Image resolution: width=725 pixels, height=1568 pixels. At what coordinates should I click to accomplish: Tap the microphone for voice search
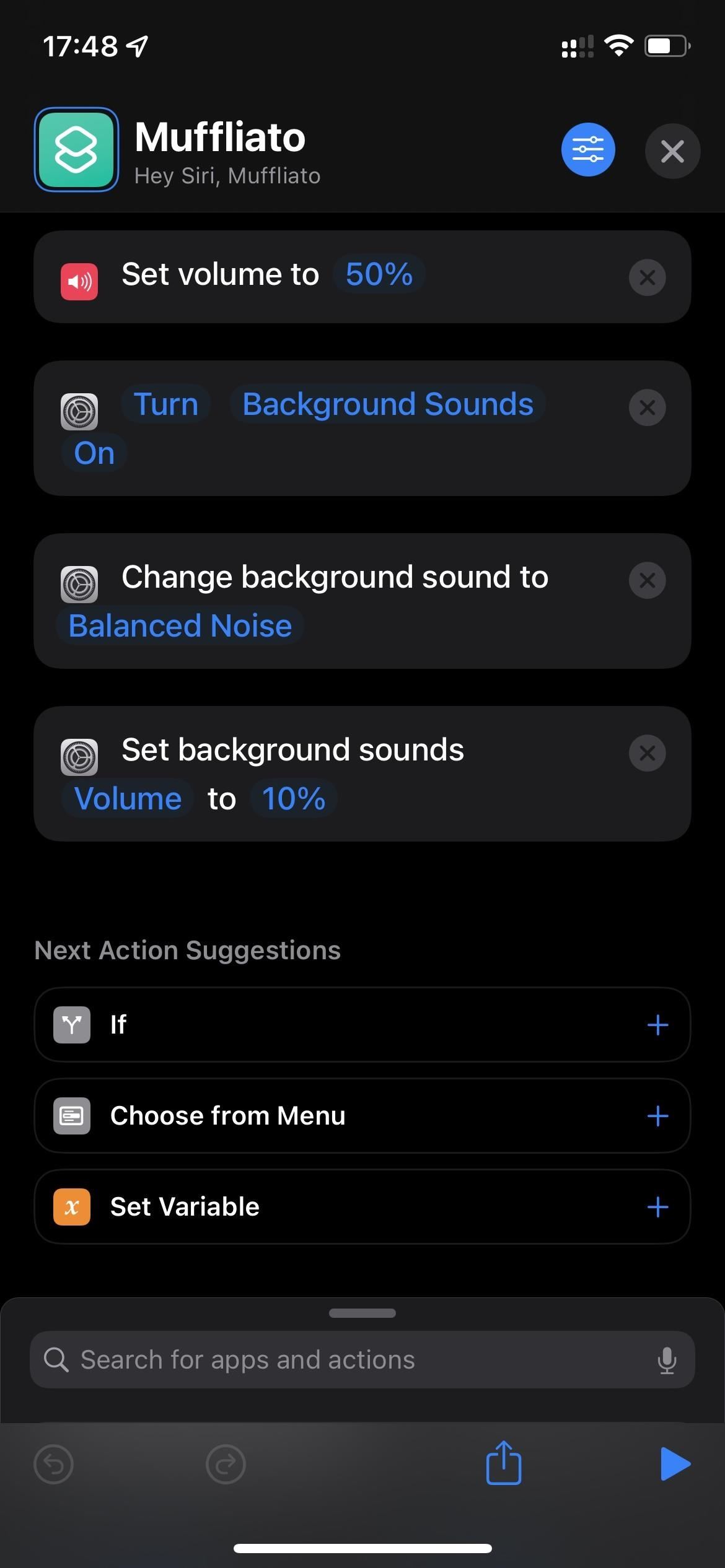[667, 1361]
